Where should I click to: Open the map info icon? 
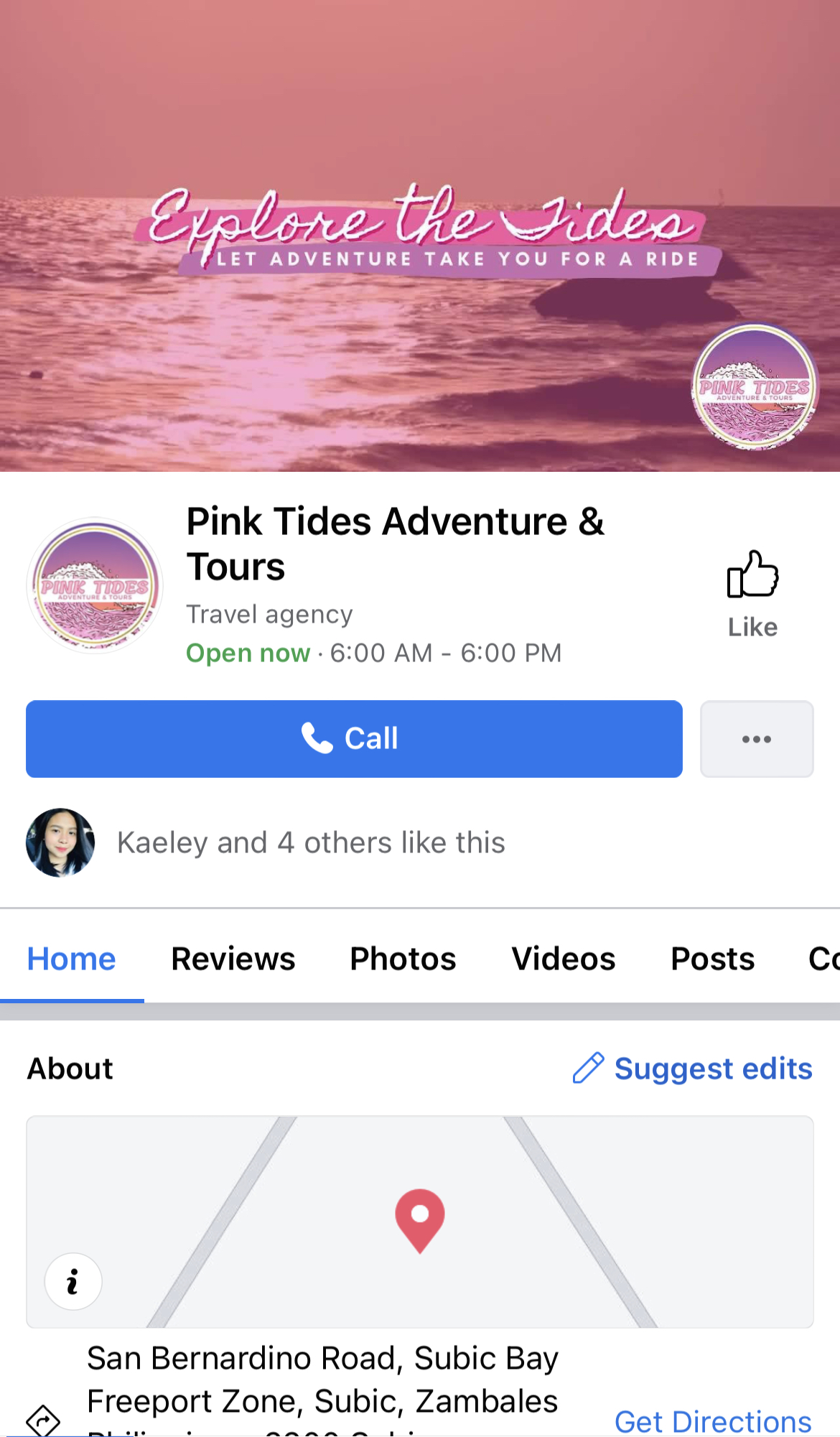coord(73,1282)
